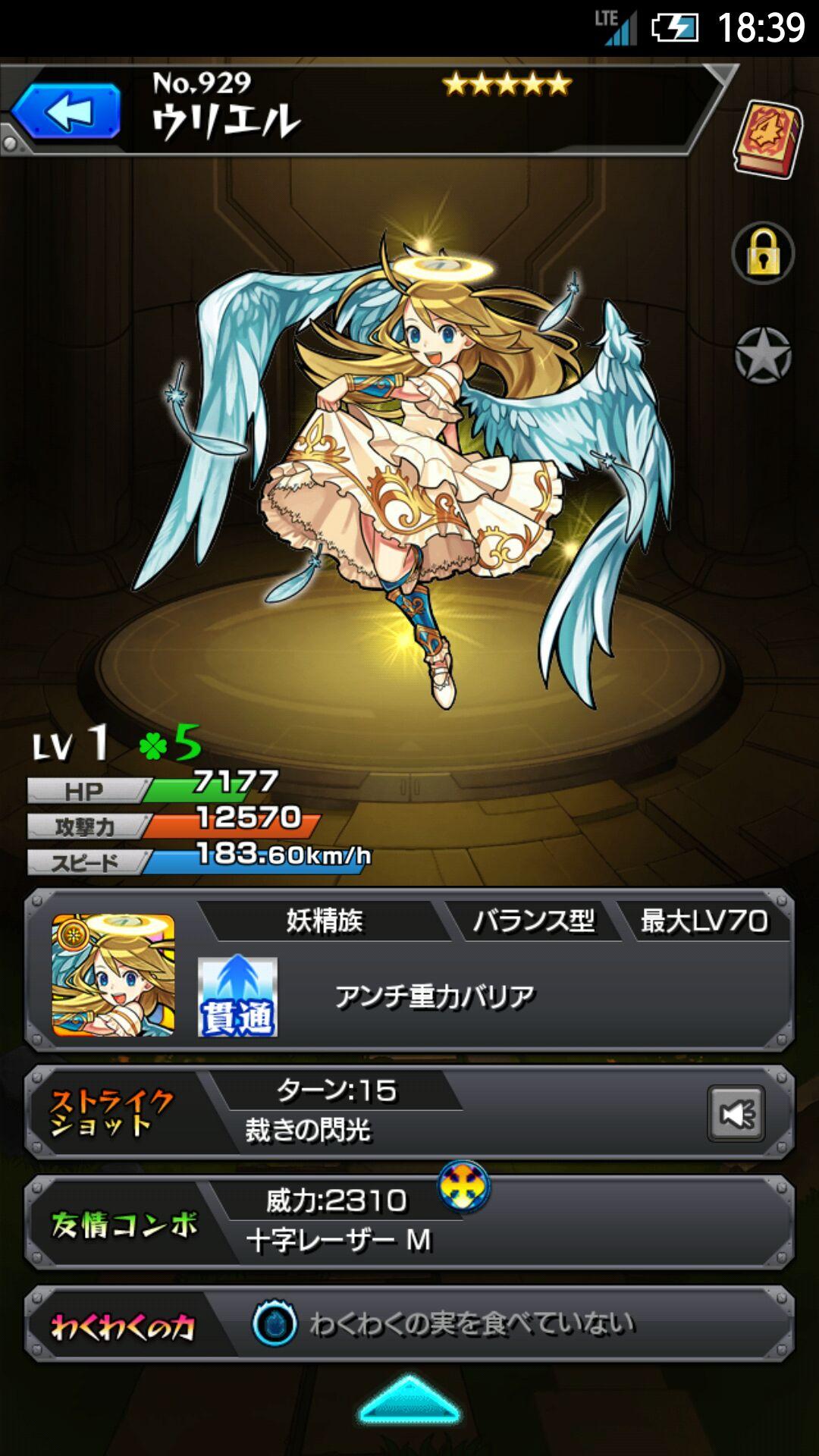Toggle the padlock lock on ウリエル

763,253
